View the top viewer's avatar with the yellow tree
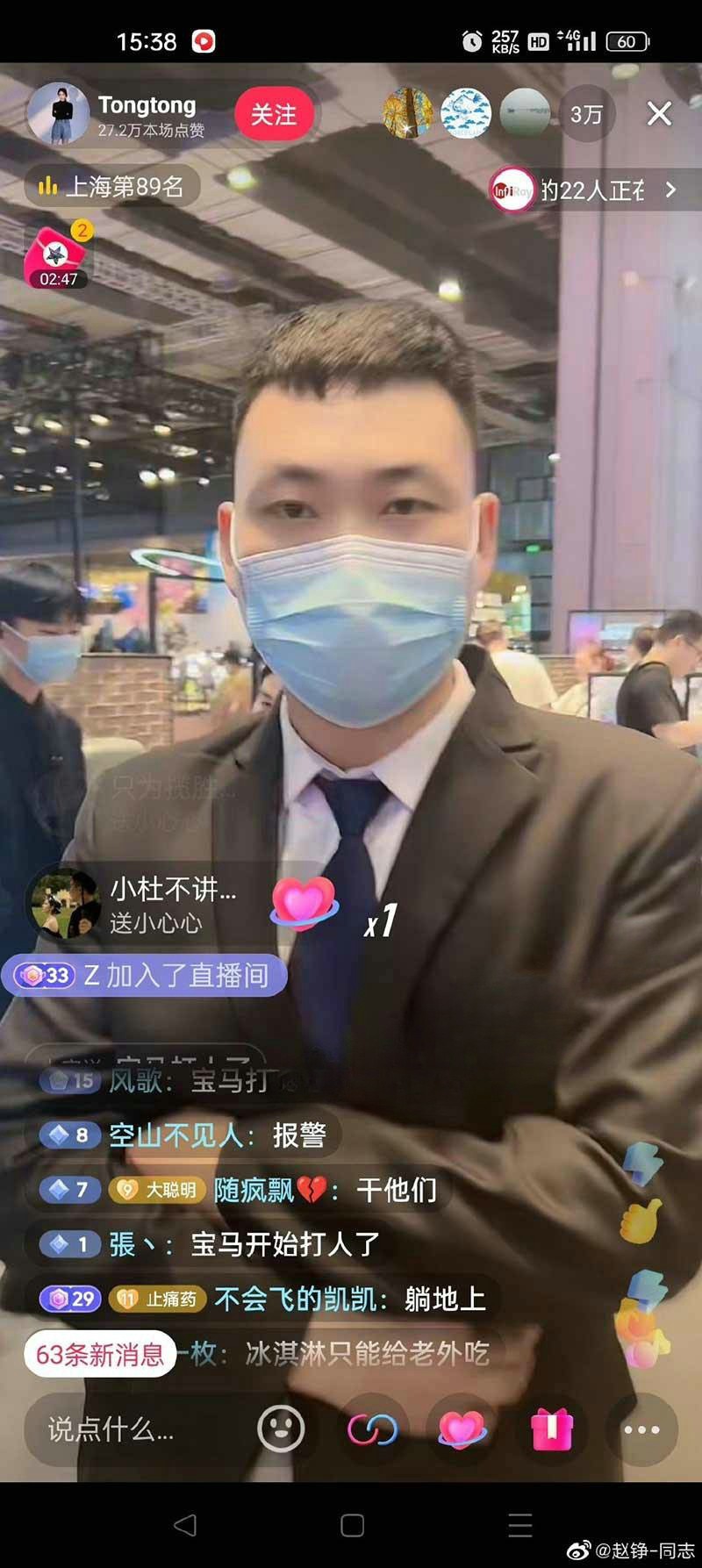Screen dimensions: 702x1568 point(407,114)
